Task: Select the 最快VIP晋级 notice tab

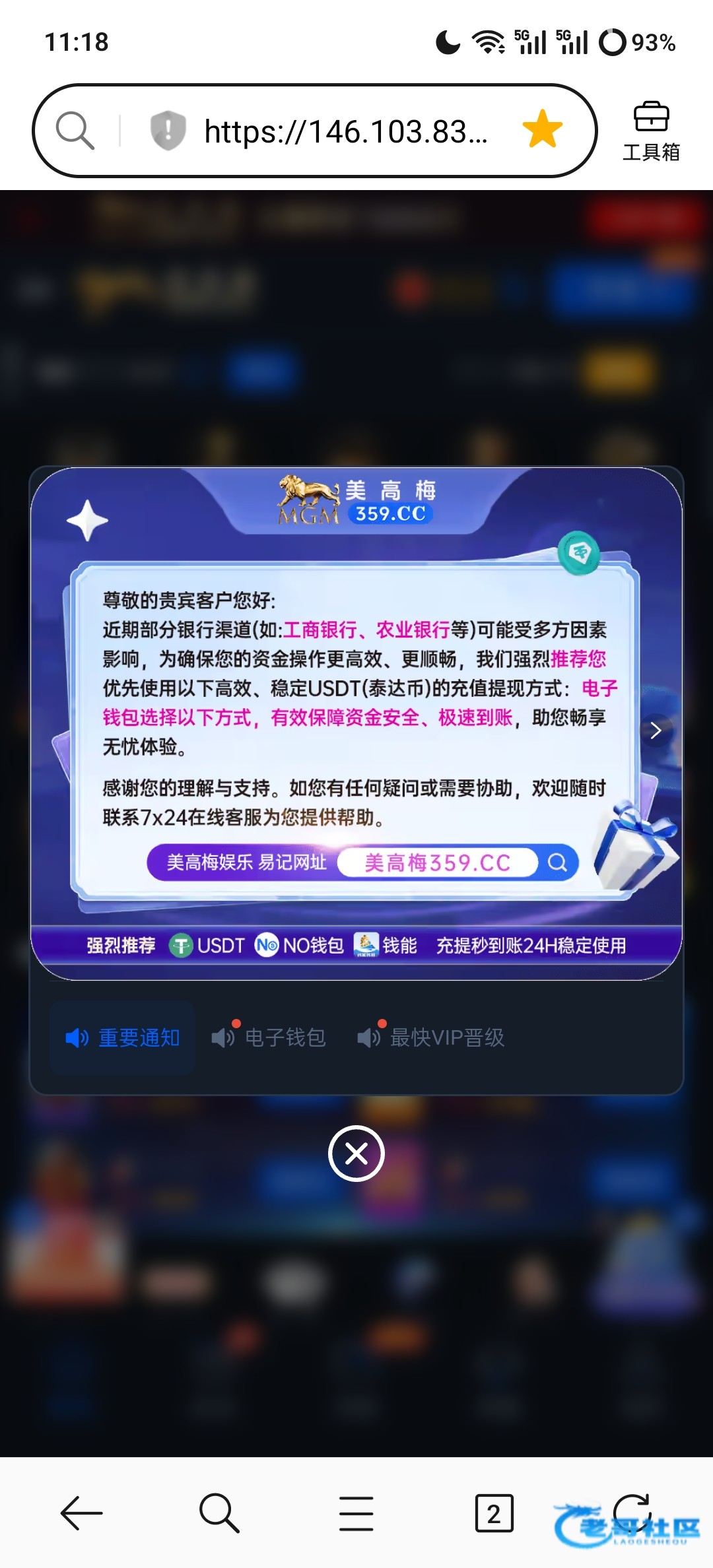Action: [430, 1037]
